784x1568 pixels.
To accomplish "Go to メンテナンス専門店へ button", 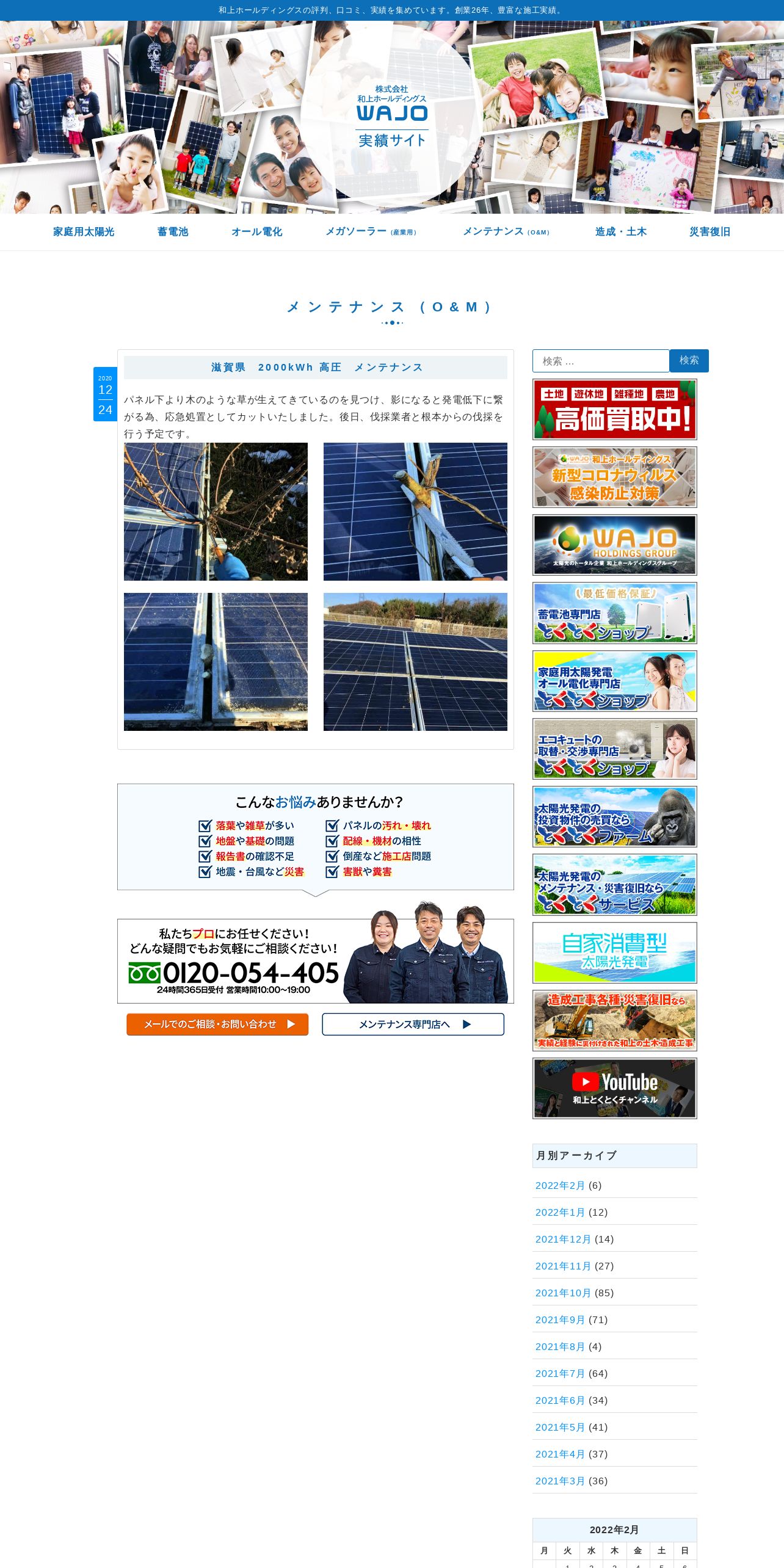I will (x=413, y=1024).
